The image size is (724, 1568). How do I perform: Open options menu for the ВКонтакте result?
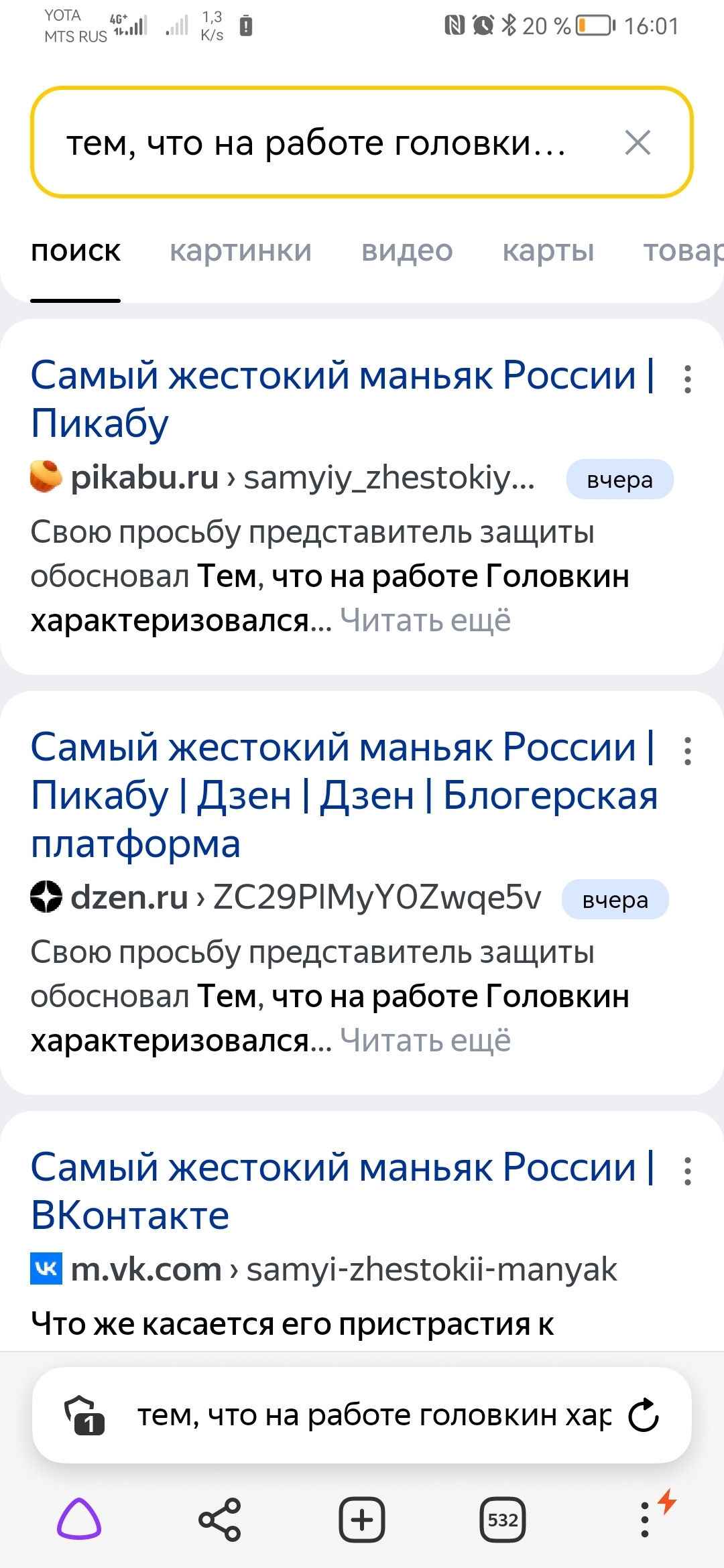coord(687,1171)
